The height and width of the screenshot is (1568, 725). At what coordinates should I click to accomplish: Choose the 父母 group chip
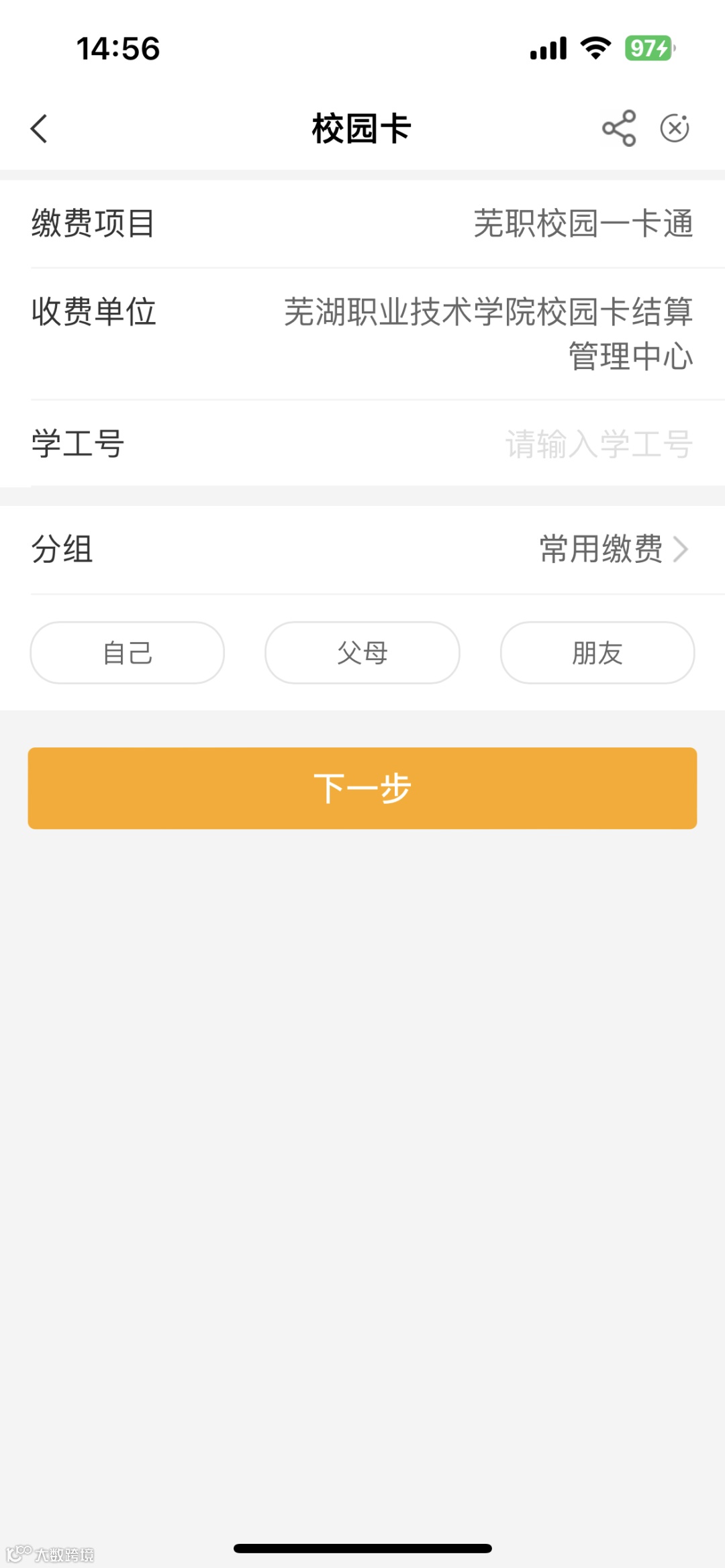pos(362,653)
